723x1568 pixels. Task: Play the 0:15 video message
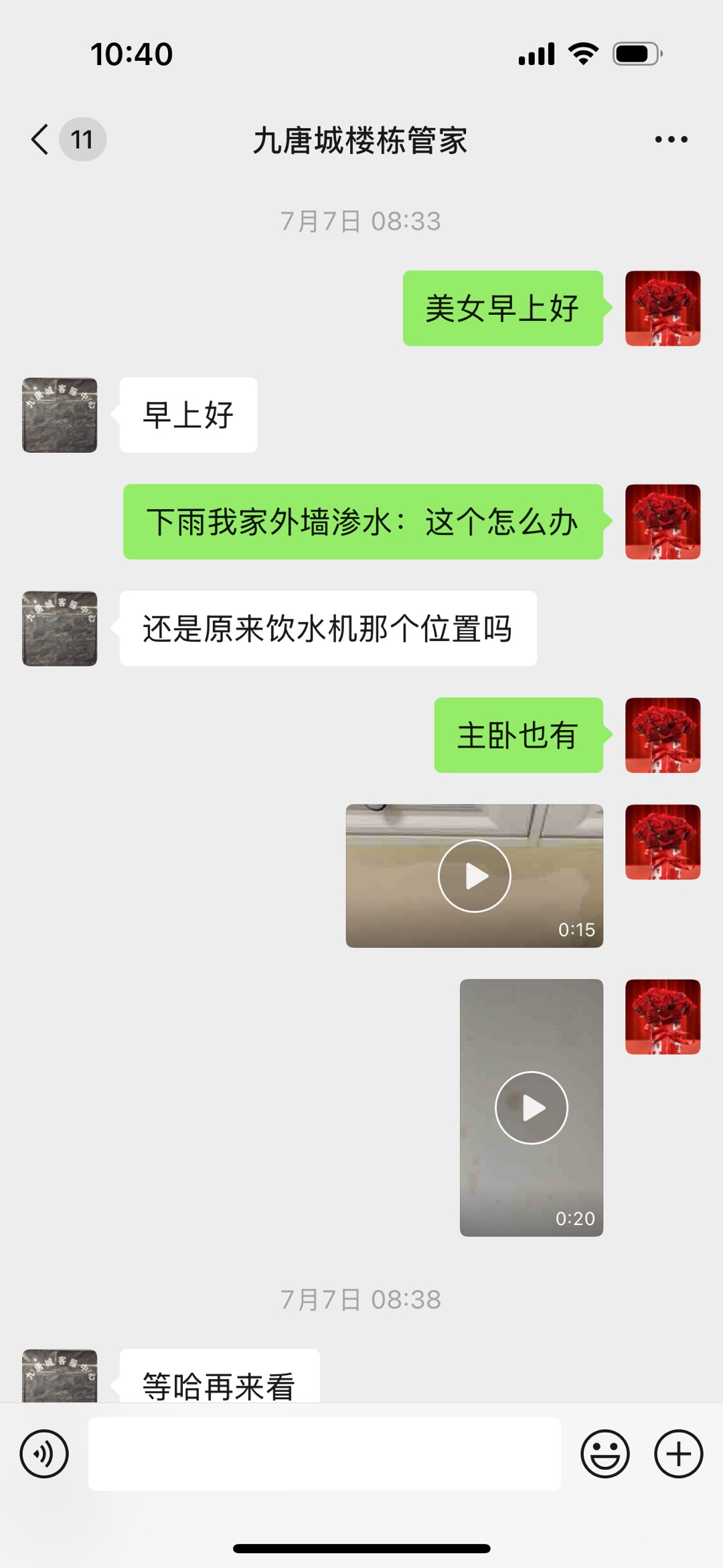tap(474, 875)
